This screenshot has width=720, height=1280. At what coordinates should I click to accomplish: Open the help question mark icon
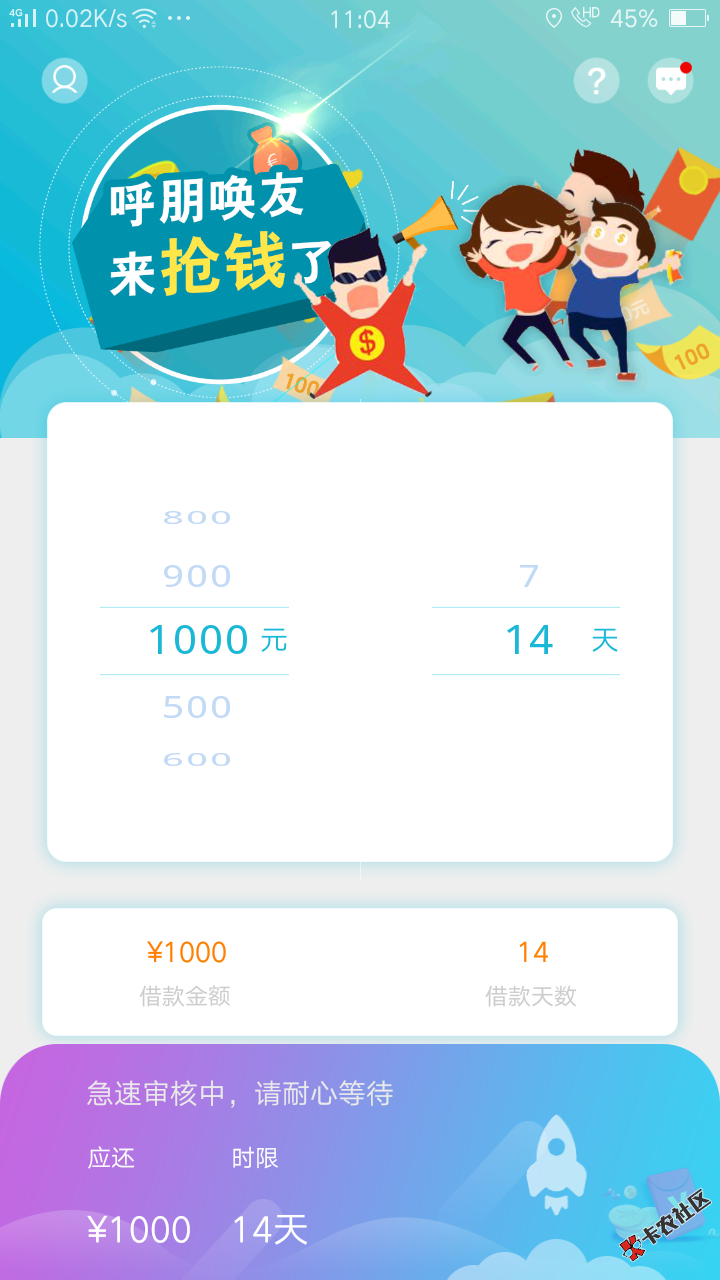tap(596, 80)
